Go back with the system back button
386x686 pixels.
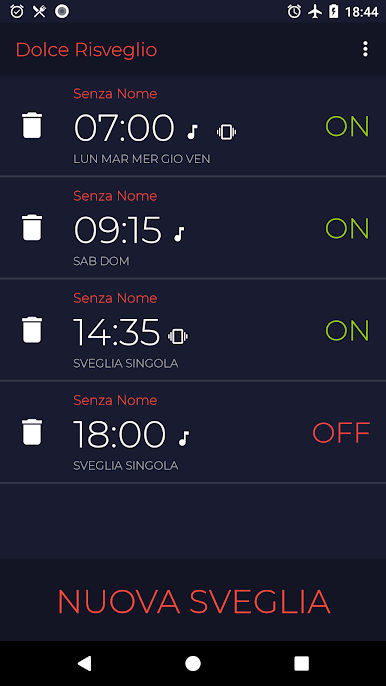pyautogui.click(x=84, y=663)
